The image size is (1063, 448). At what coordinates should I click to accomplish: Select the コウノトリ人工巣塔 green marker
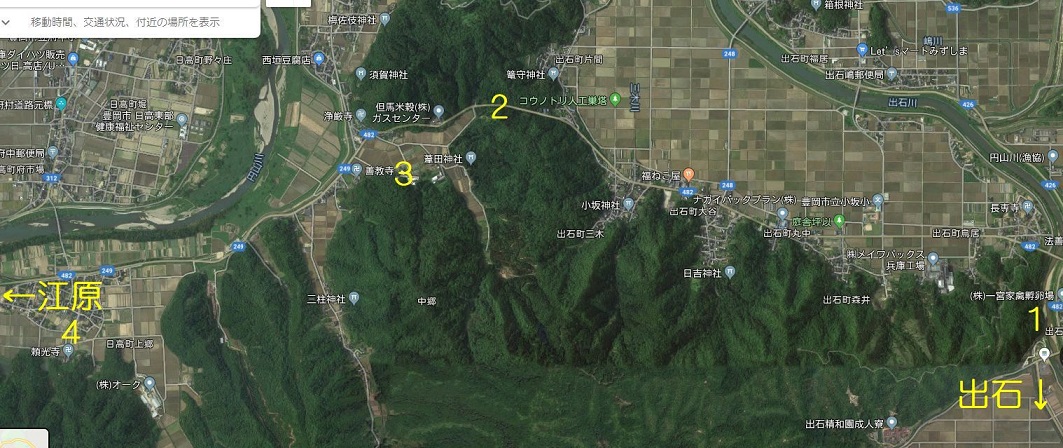[616, 99]
